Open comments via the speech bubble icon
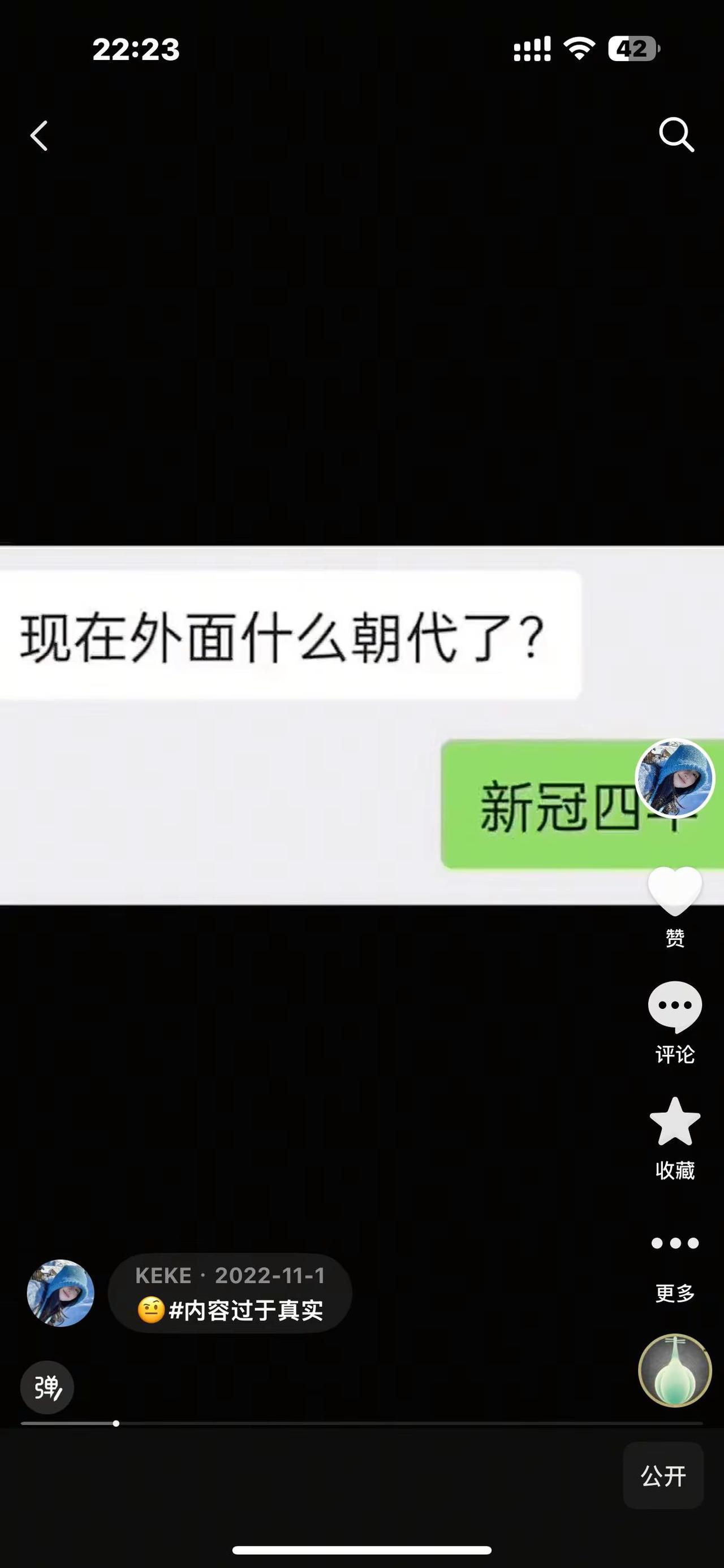 (675, 1006)
